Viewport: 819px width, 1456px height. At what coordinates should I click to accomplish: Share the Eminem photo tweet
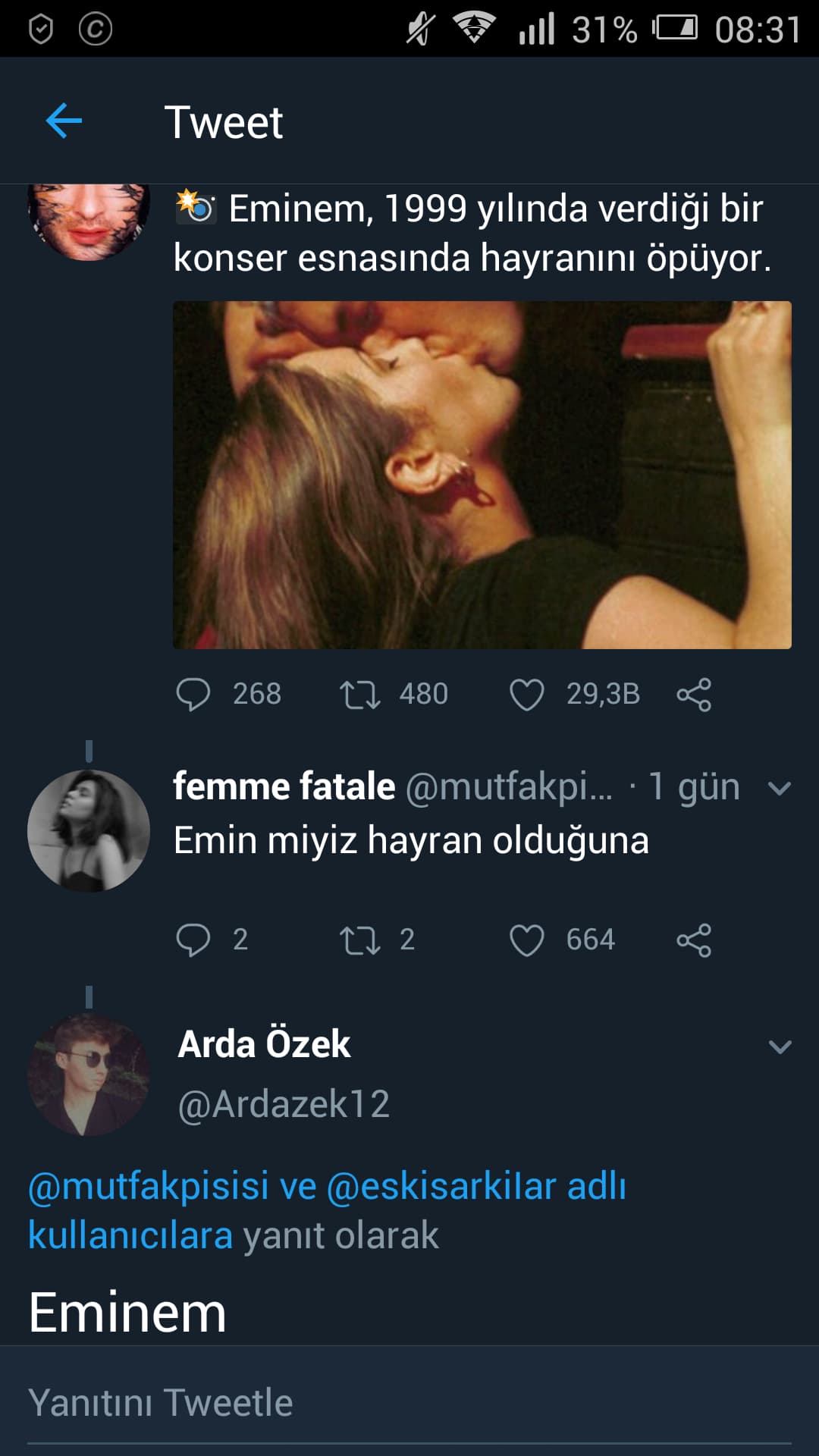[693, 695]
